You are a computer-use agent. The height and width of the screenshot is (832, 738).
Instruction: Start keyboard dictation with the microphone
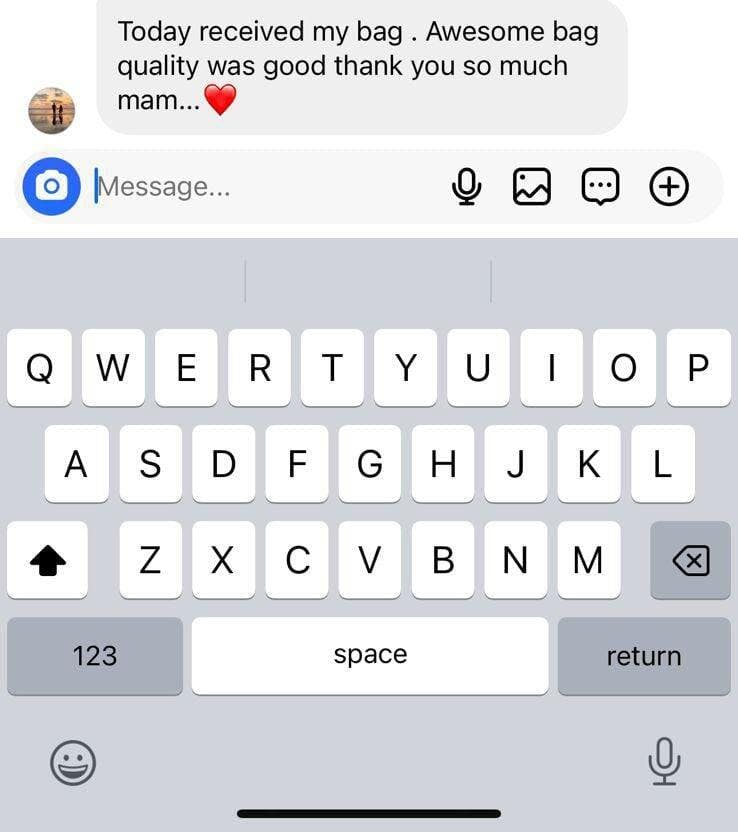tap(663, 762)
